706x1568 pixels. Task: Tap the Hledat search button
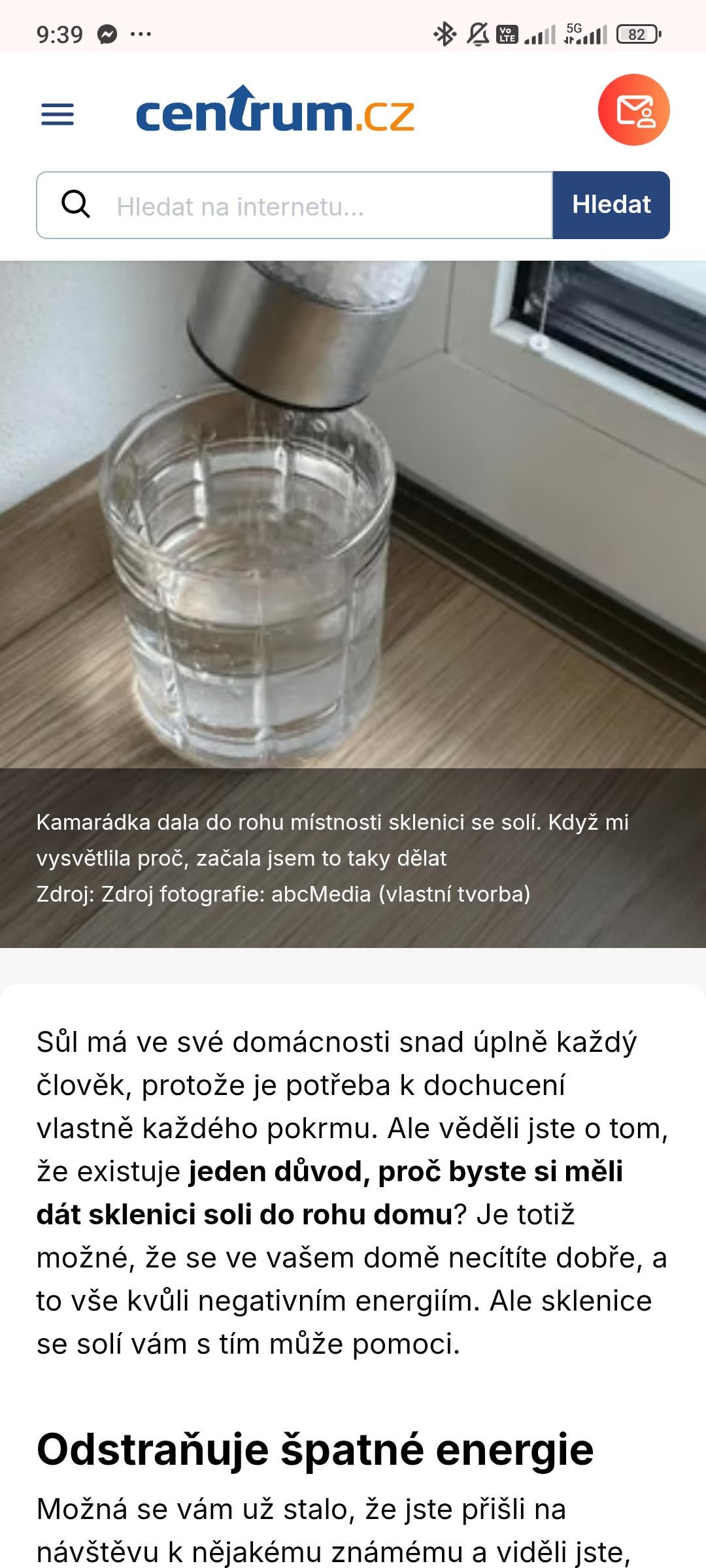611,205
